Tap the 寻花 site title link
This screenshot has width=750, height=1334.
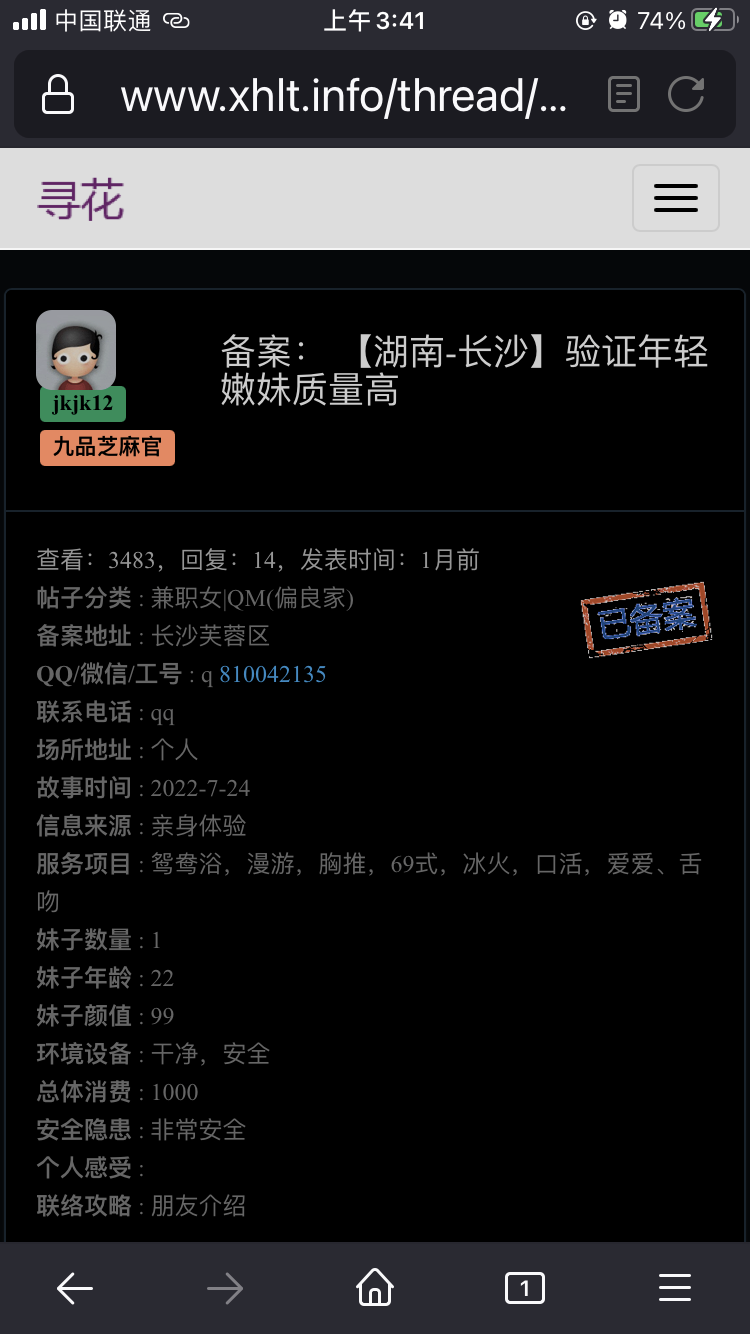pyautogui.click(x=81, y=199)
